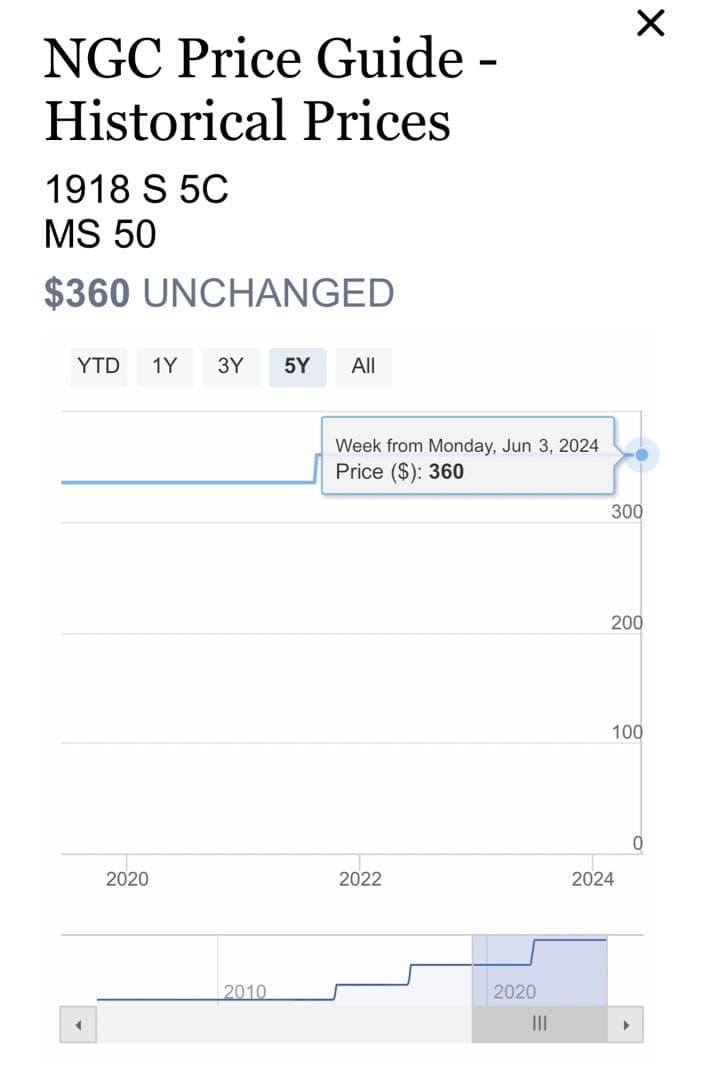The image size is (705, 1080).
Task: Tap the navigator scrollbar handle
Action: pyautogui.click(x=539, y=1024)
